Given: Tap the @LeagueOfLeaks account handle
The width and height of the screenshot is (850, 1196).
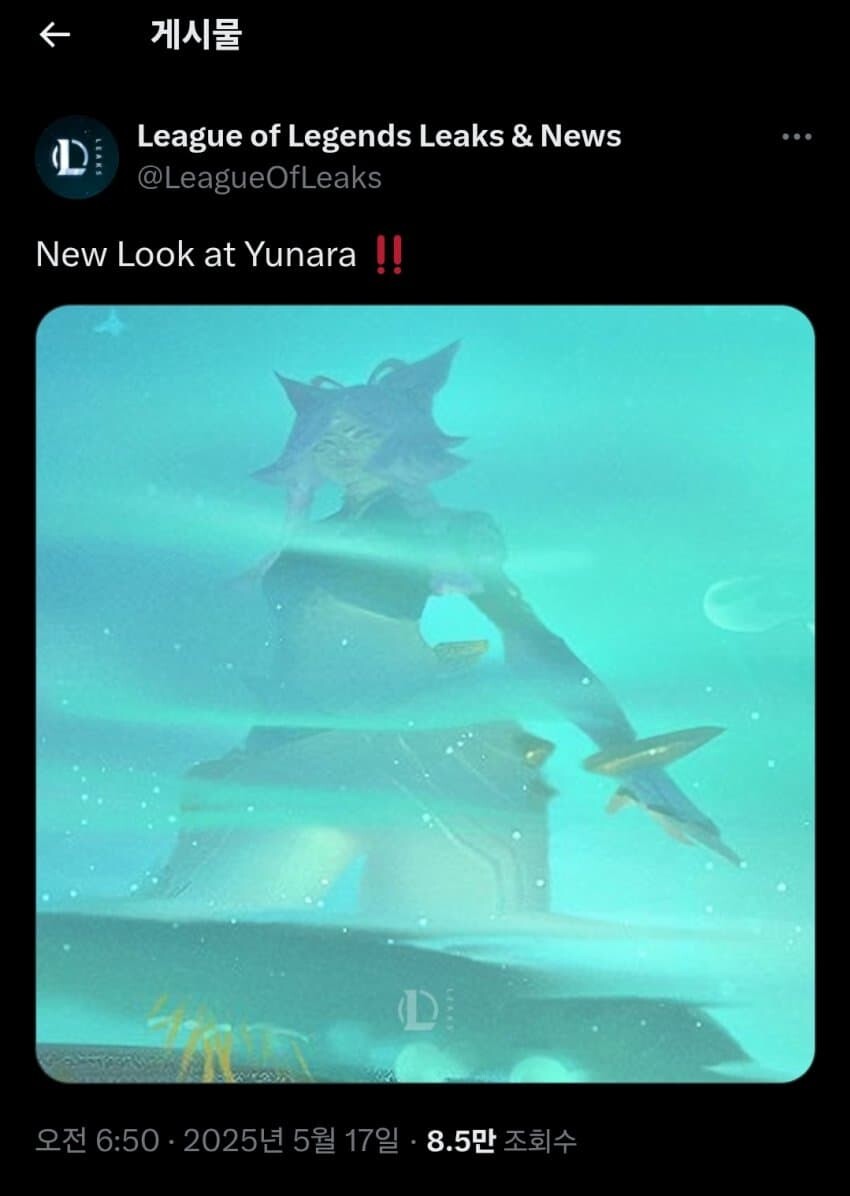Looking at the screenshot, I should tap(259, 178).
